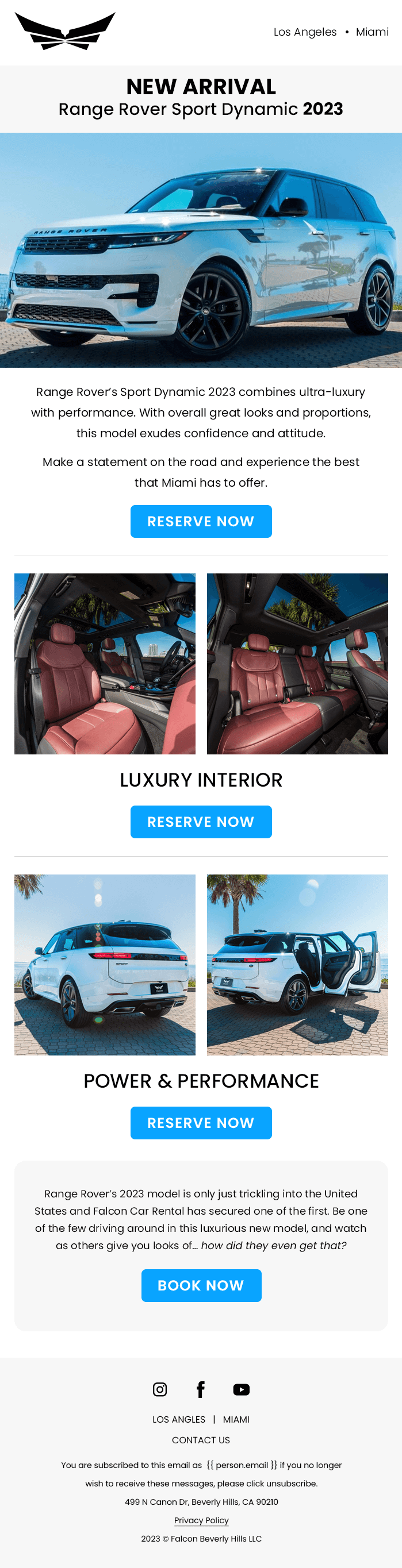Open the Los Angeles link in the header
This screenshot has height=1568, width=402.
point(305,32)
